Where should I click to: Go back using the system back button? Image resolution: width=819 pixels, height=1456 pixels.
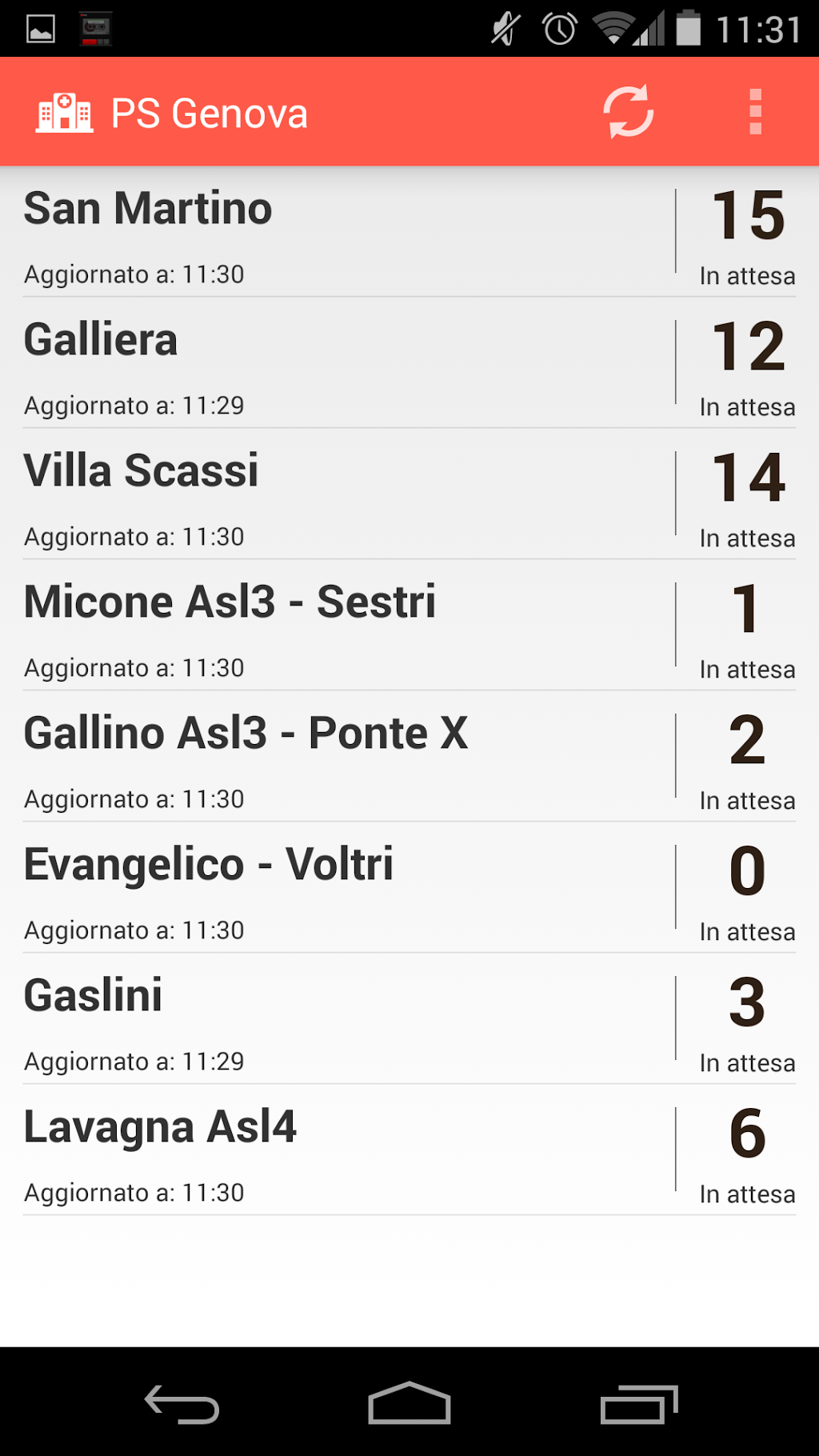pyautogui.click(x=182, y=1404)
